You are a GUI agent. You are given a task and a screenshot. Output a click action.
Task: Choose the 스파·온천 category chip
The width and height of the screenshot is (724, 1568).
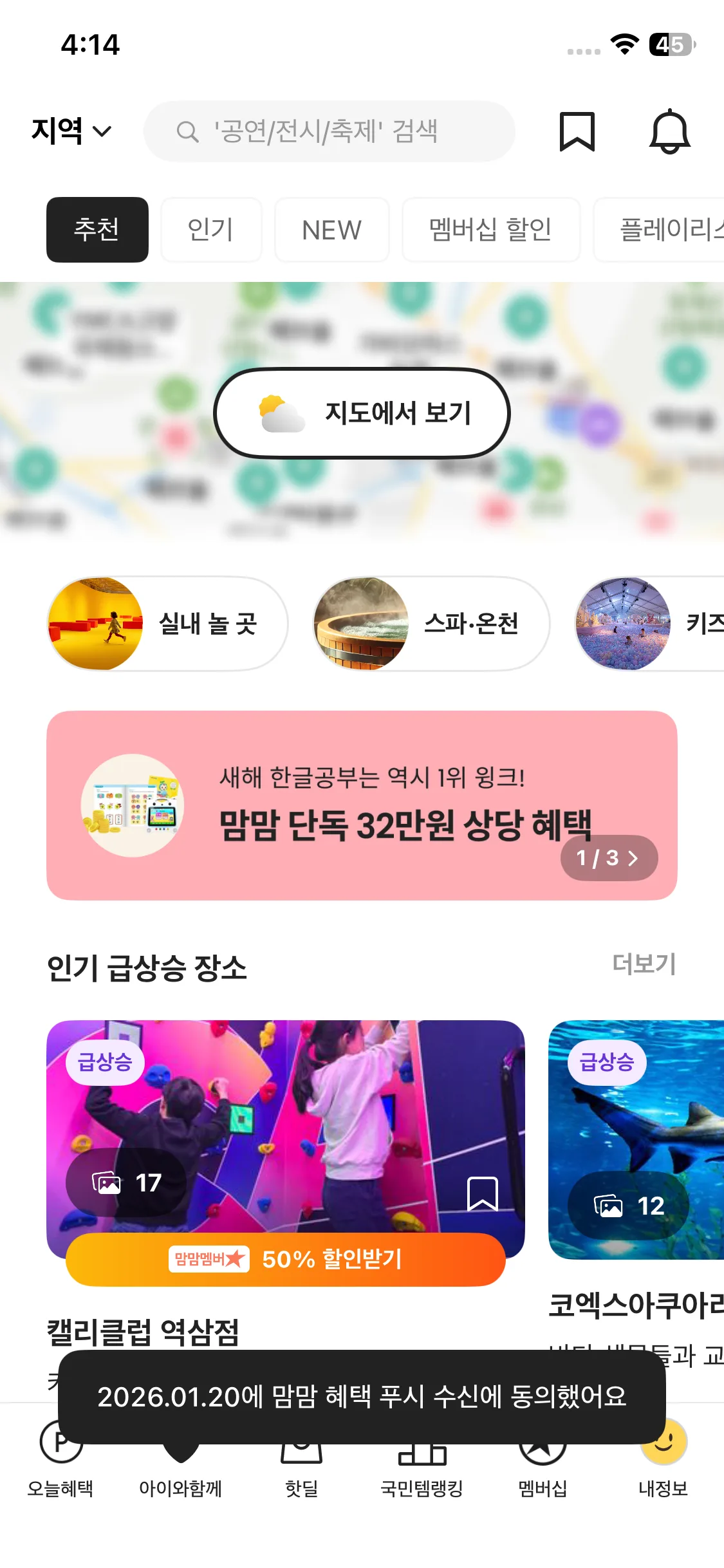tap(431, 623)
